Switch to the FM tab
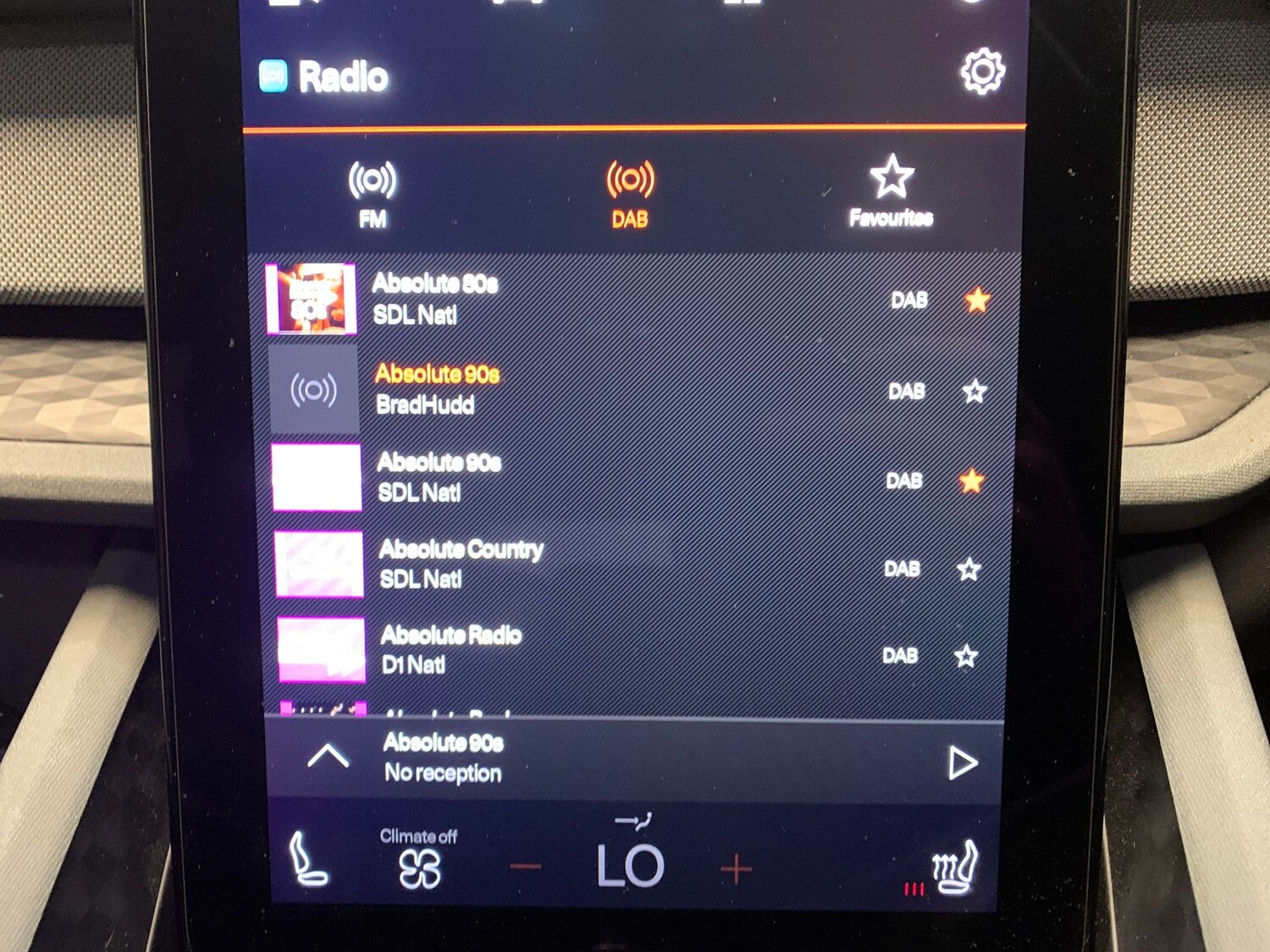1270x952 pixels. point(372,193)
